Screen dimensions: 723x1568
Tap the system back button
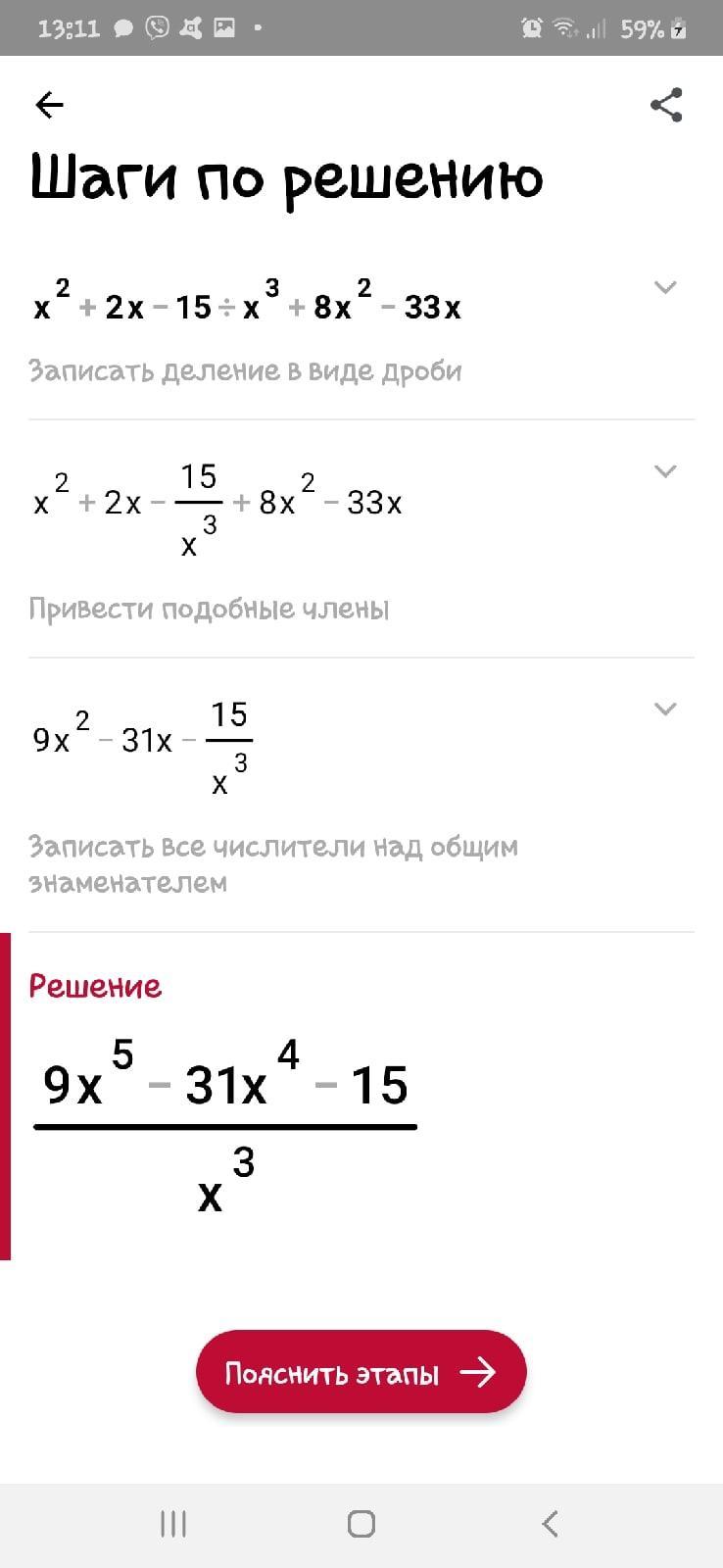[550, 1524]
